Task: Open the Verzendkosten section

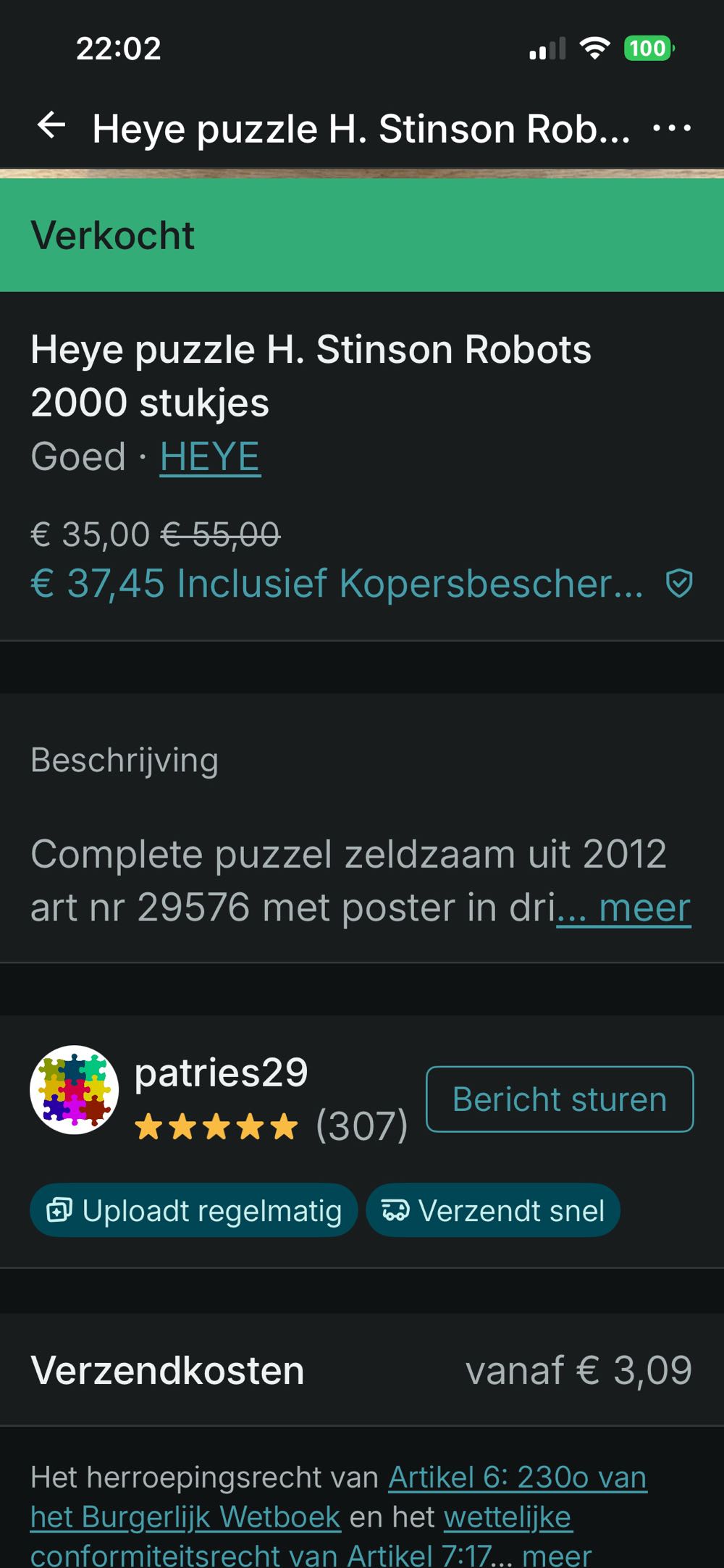Action: (x=168, y=1369)
